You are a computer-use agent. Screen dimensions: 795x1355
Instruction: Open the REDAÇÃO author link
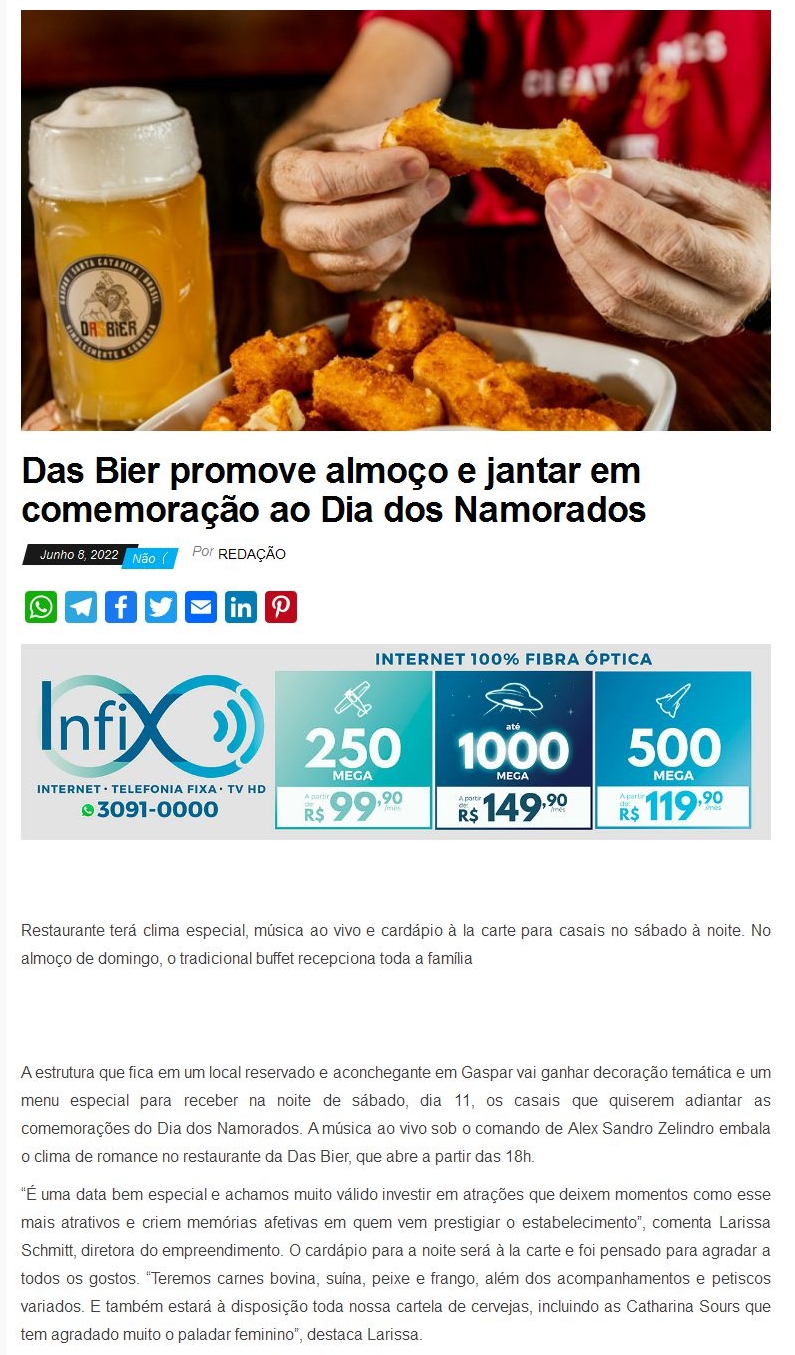click(252, 554)
